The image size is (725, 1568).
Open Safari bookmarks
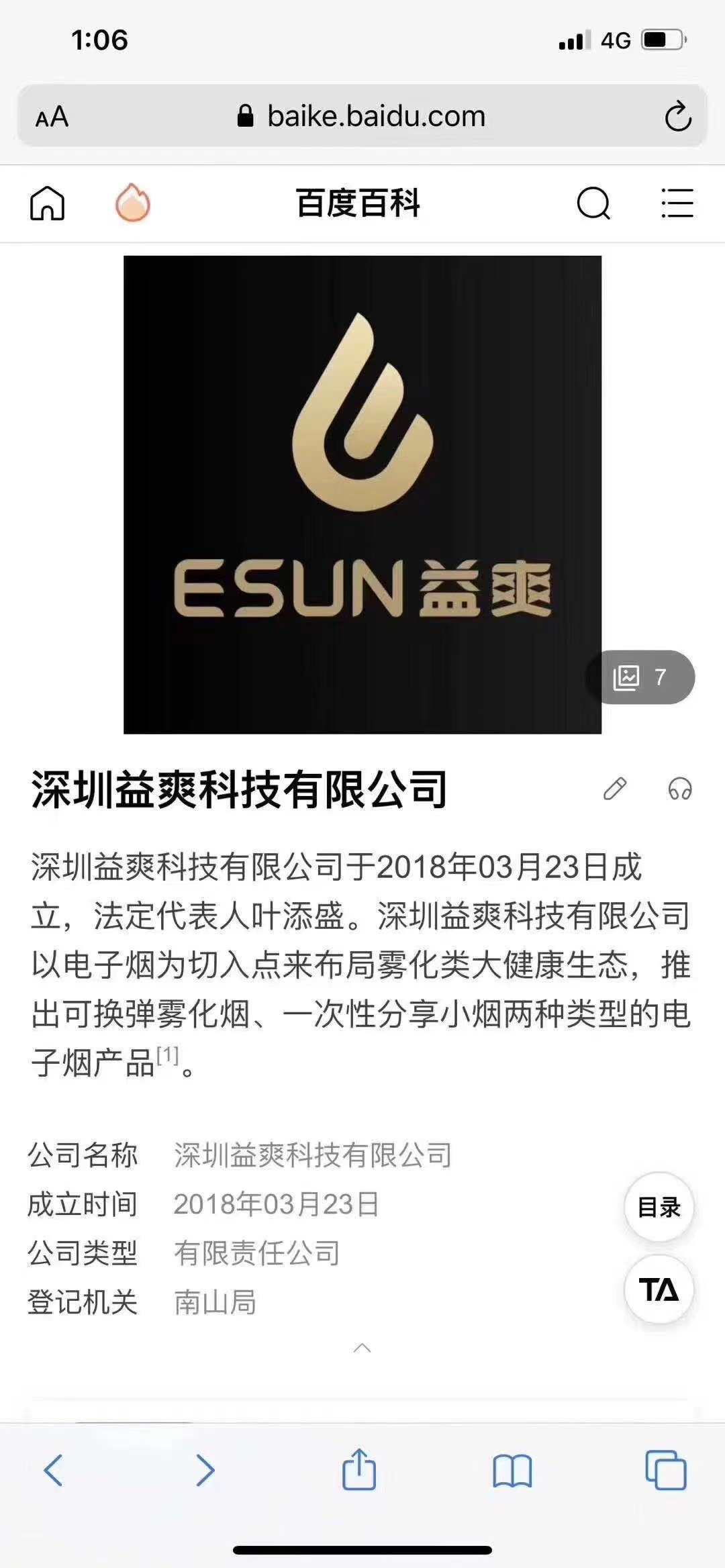click(x=512, y=1470)
